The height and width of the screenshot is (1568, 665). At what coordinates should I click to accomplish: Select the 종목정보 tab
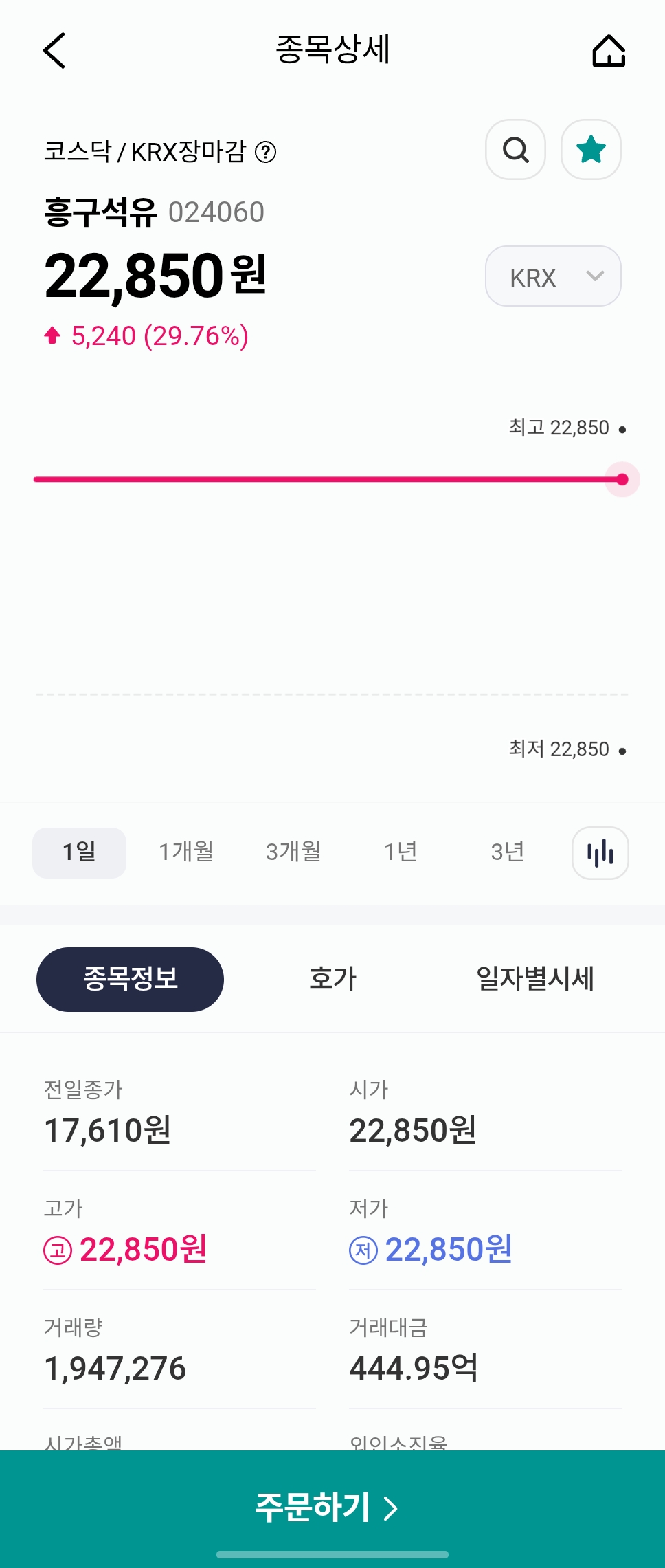[x=130, y=979]
